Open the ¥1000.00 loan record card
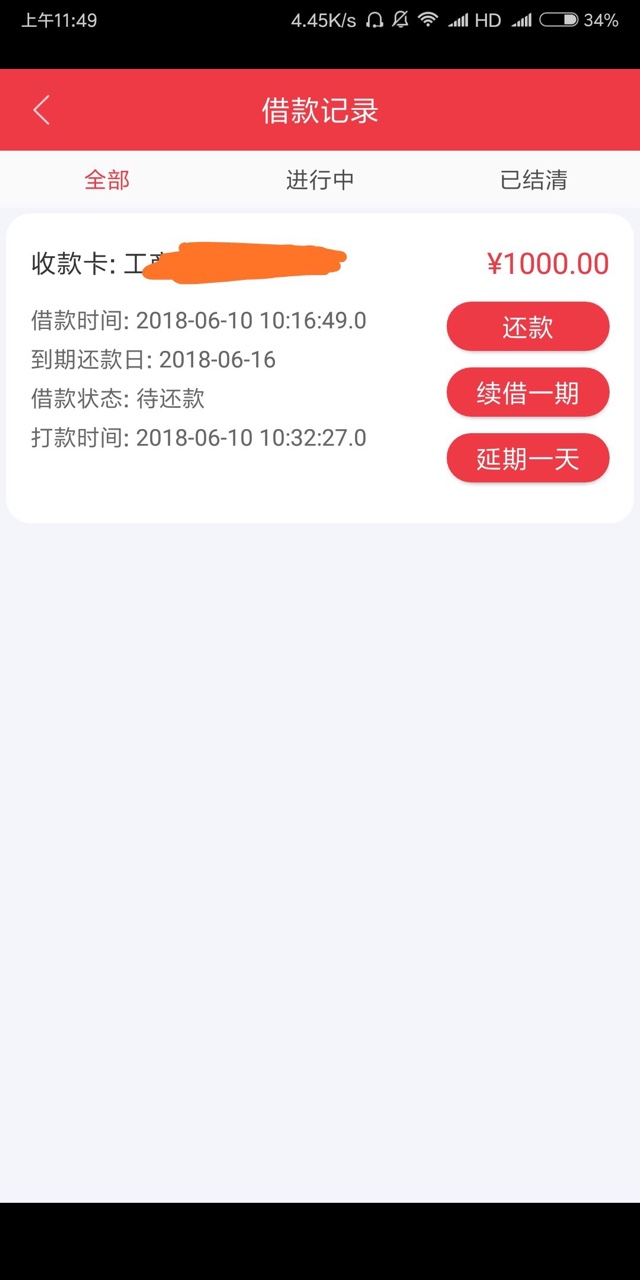The width and height of the screenshot is (640, 1280). pos(320,368)
